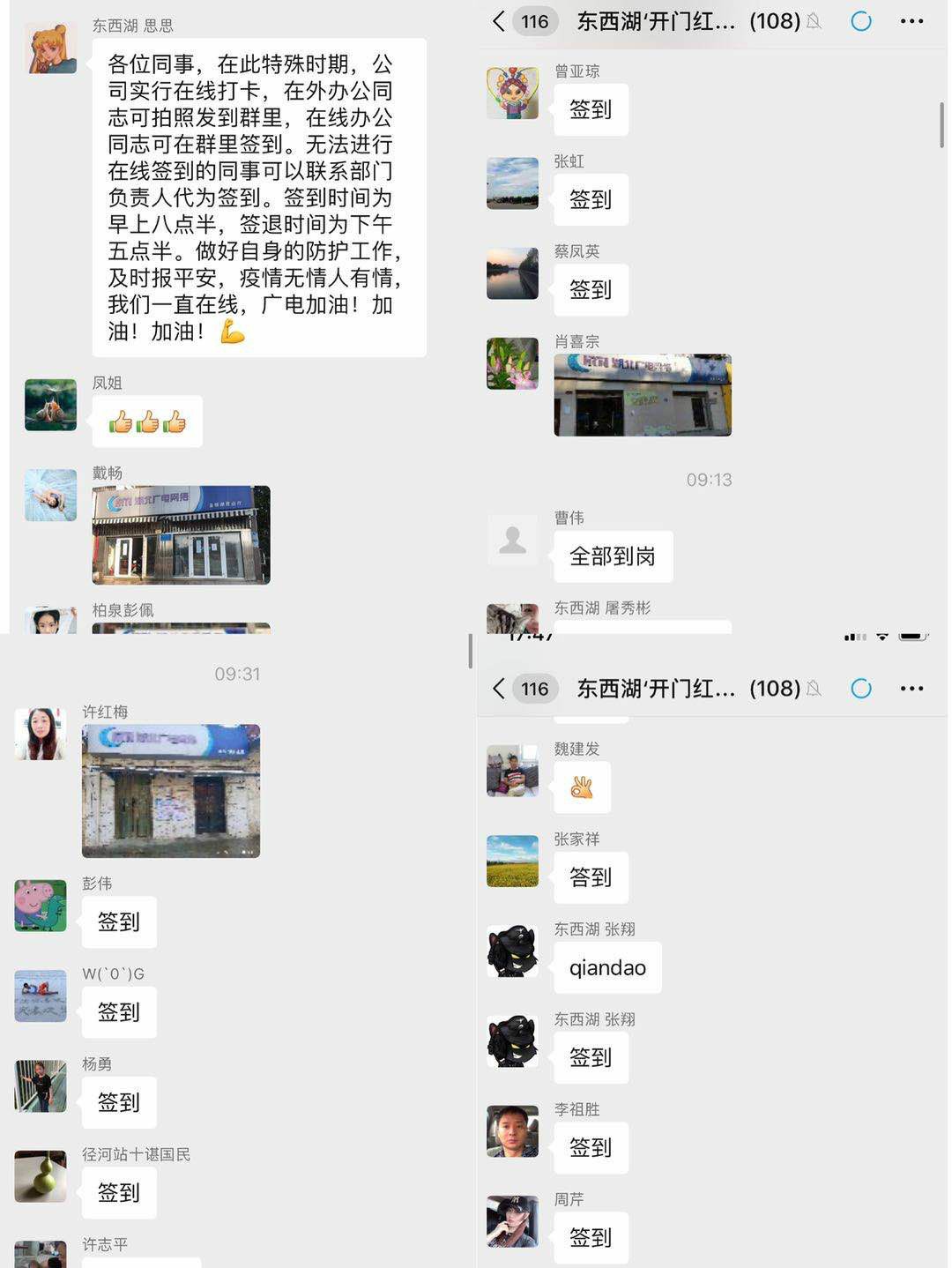Select 凤姐's thumbs-up emoji message
Screen dimensions: 952x1268
click(147, 421)
